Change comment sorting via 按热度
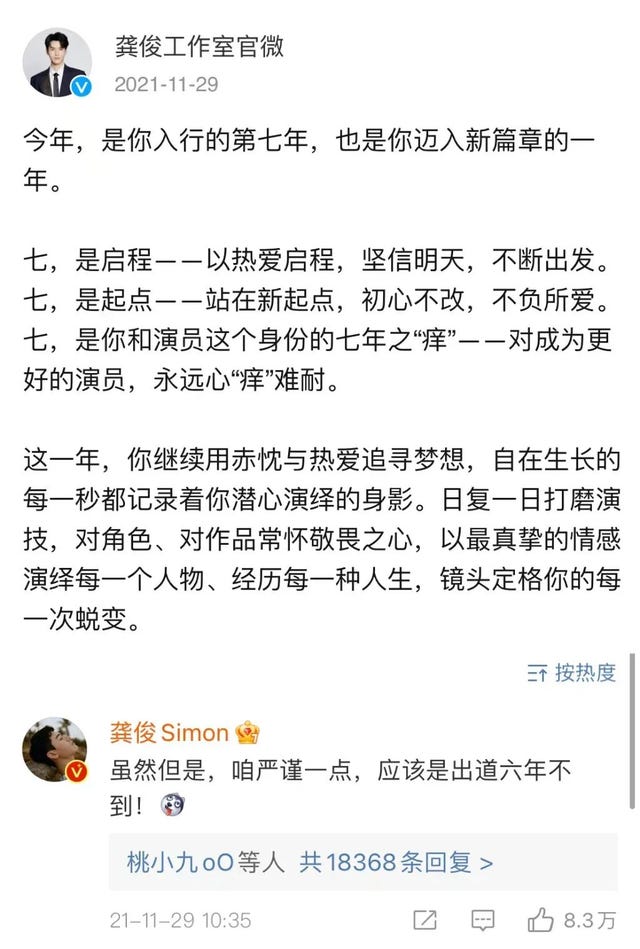Screen dimensions: 640x949 point(572,672)
